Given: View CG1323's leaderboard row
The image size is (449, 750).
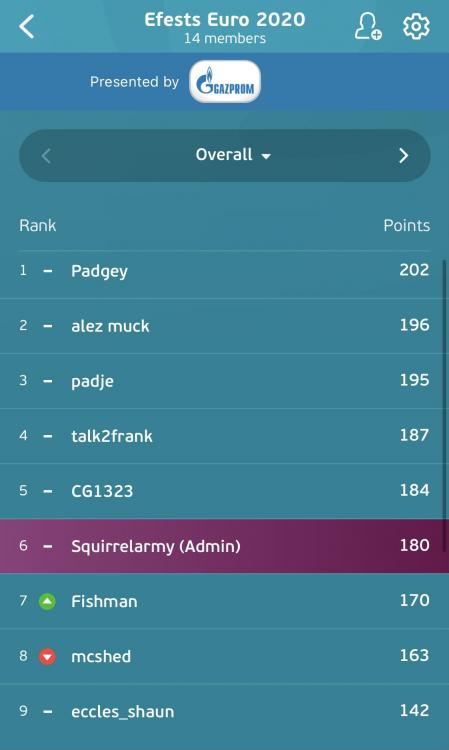Looking at the screenshot, I should pos(224,491).
